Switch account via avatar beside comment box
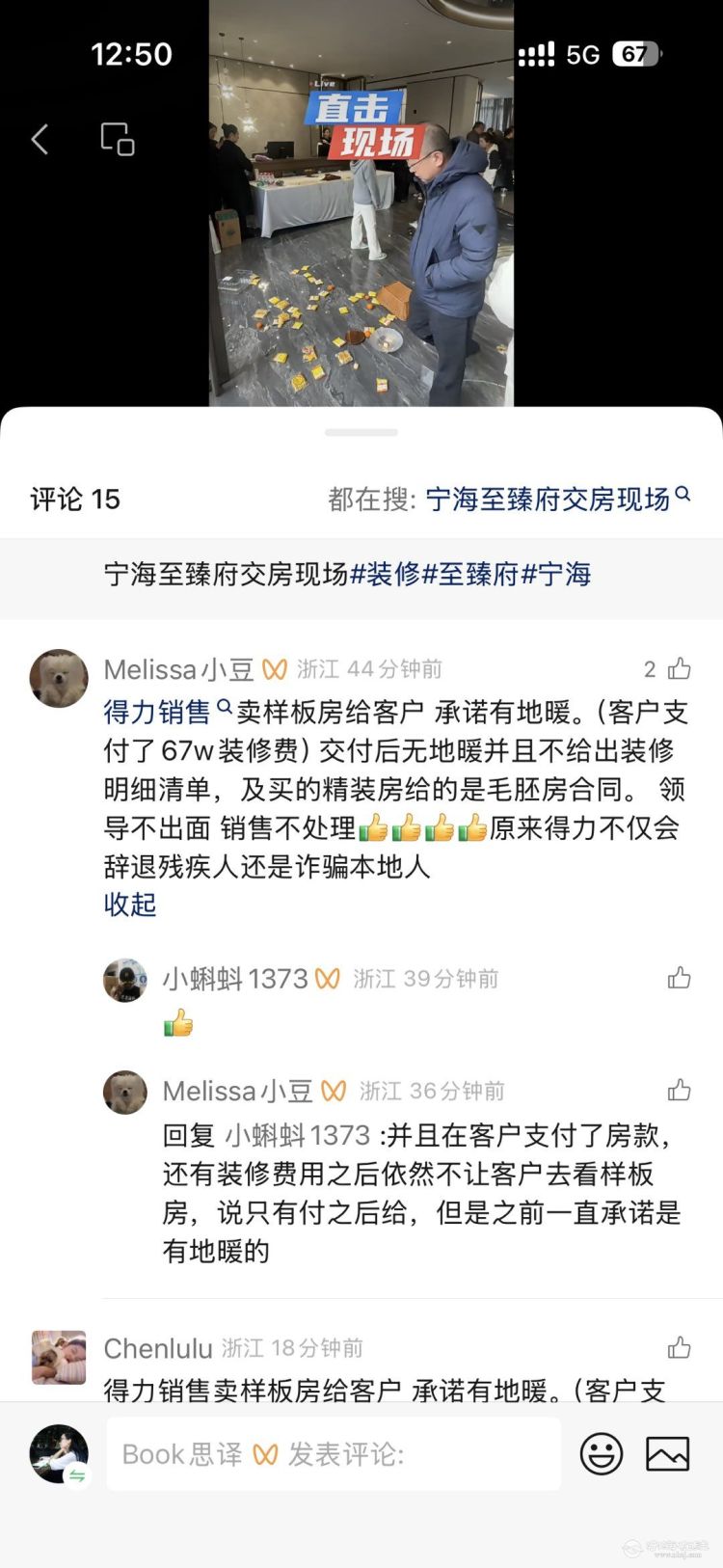The width and height of the screenshot is (723, 1568). click(60, 1453)
